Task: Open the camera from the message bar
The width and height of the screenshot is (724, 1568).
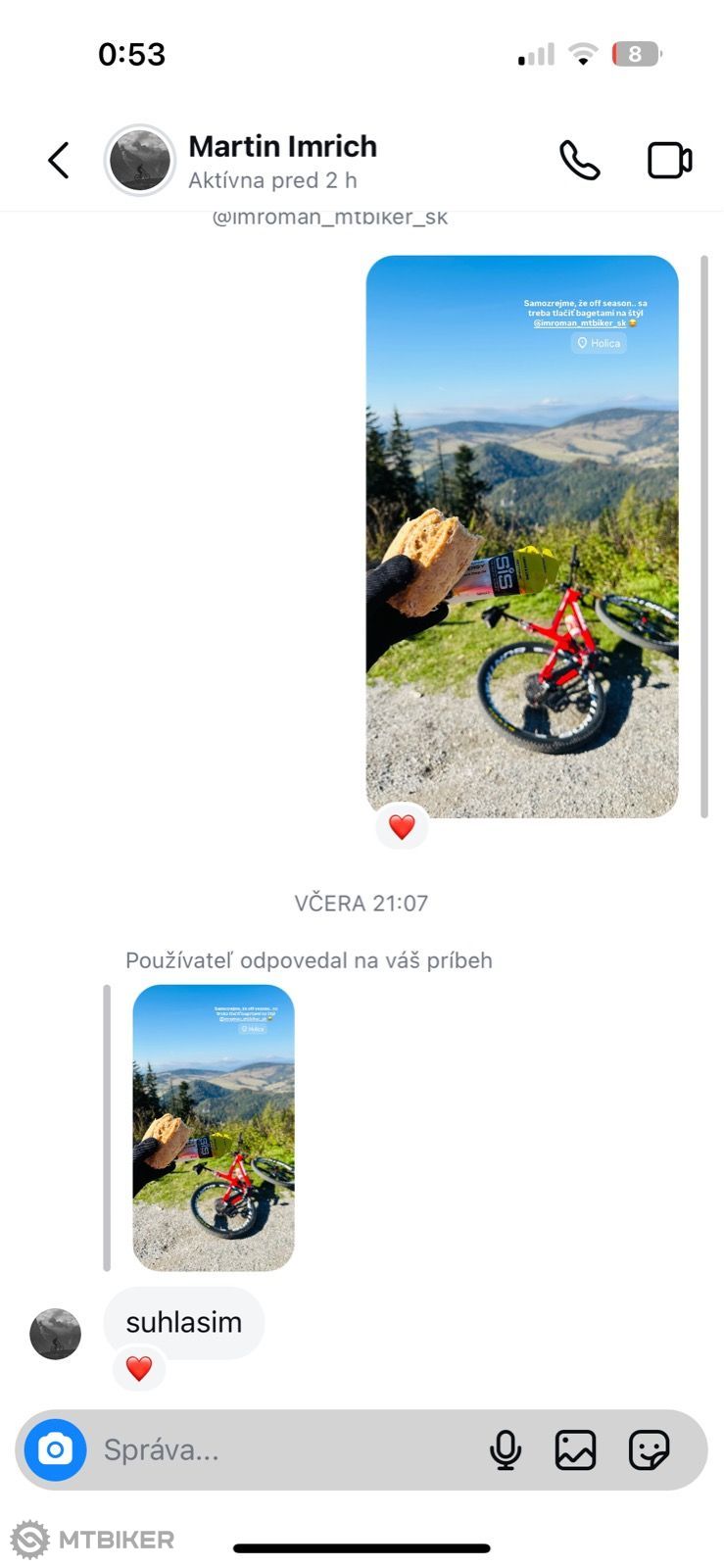Action: click(56, 1449)
